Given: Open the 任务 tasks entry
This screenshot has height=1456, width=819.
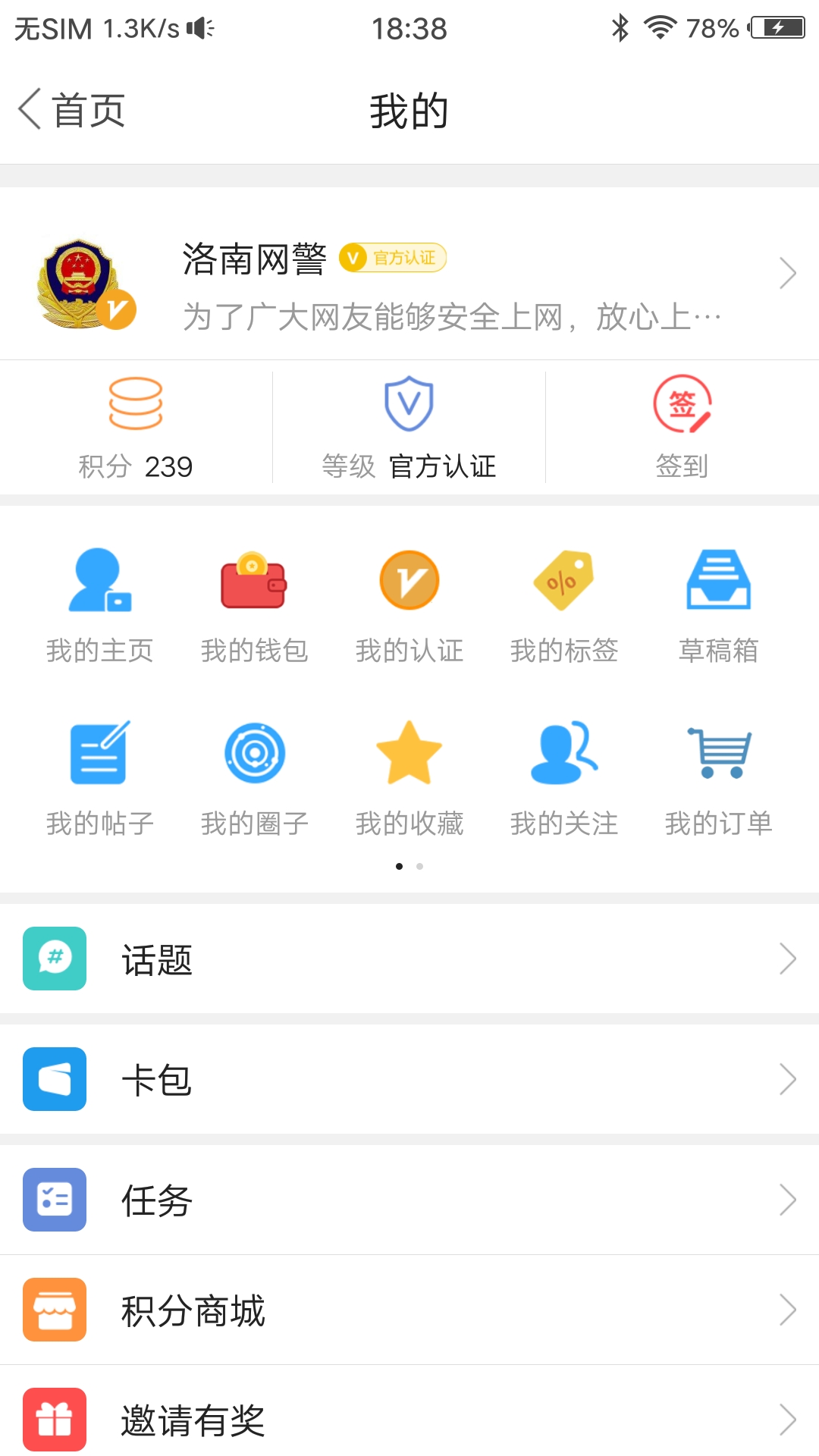Looking at the screenshot, I should click(x=409, y=1200).
